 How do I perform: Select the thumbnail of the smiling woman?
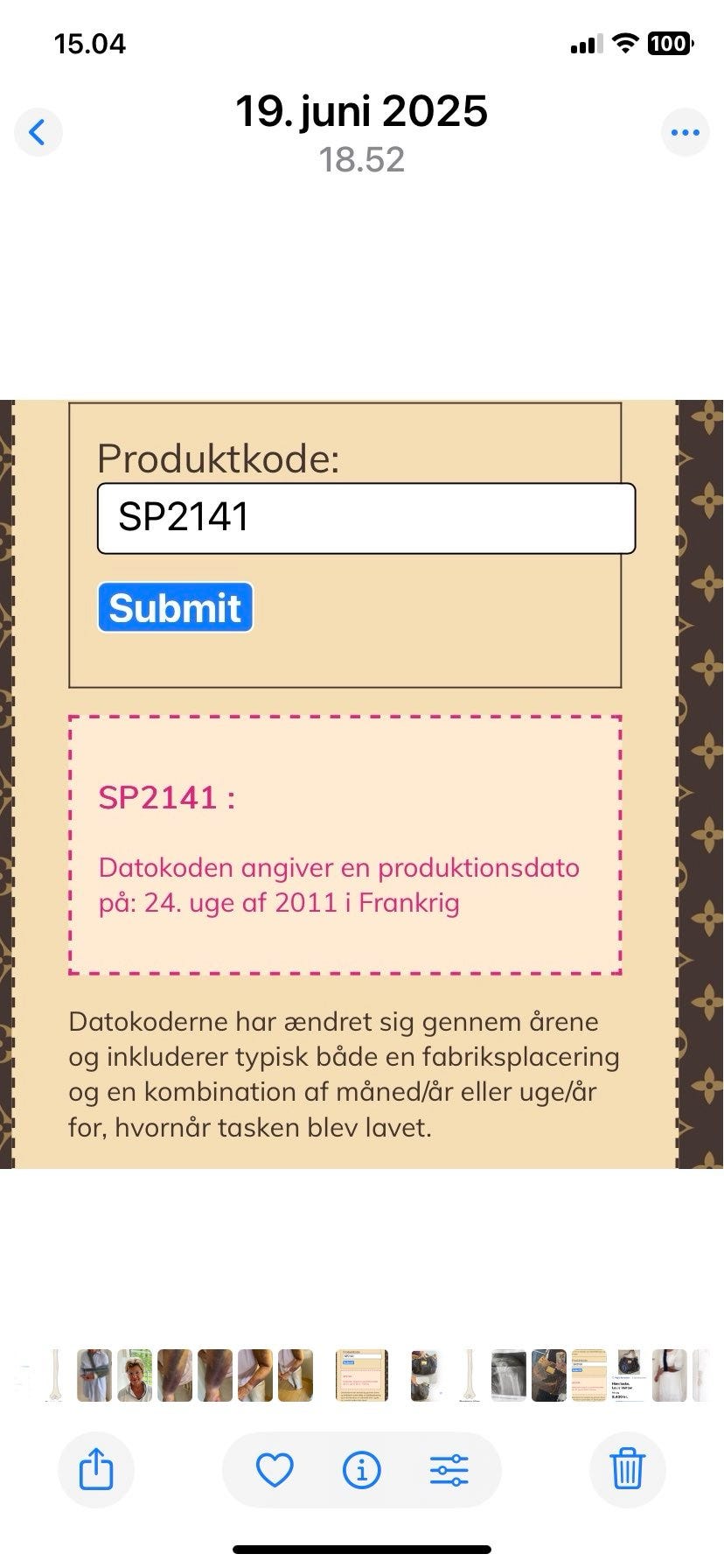pos(136,1375)
